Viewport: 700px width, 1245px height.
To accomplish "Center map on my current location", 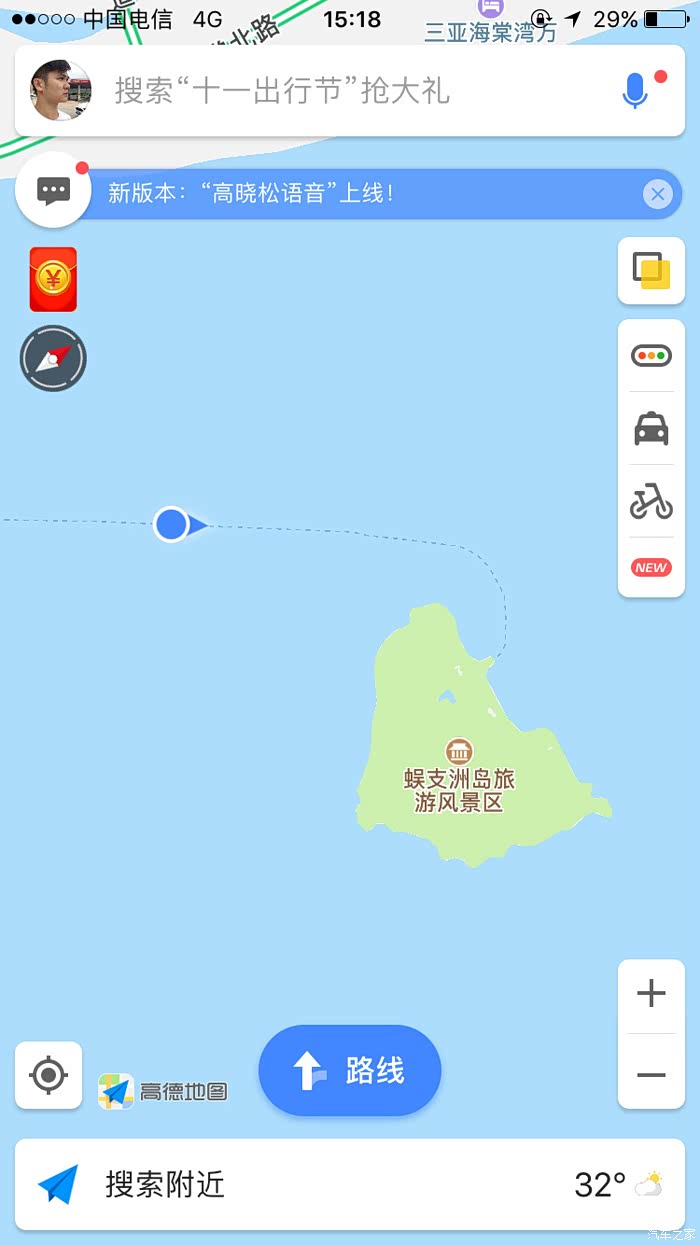I will [48, 1075].
